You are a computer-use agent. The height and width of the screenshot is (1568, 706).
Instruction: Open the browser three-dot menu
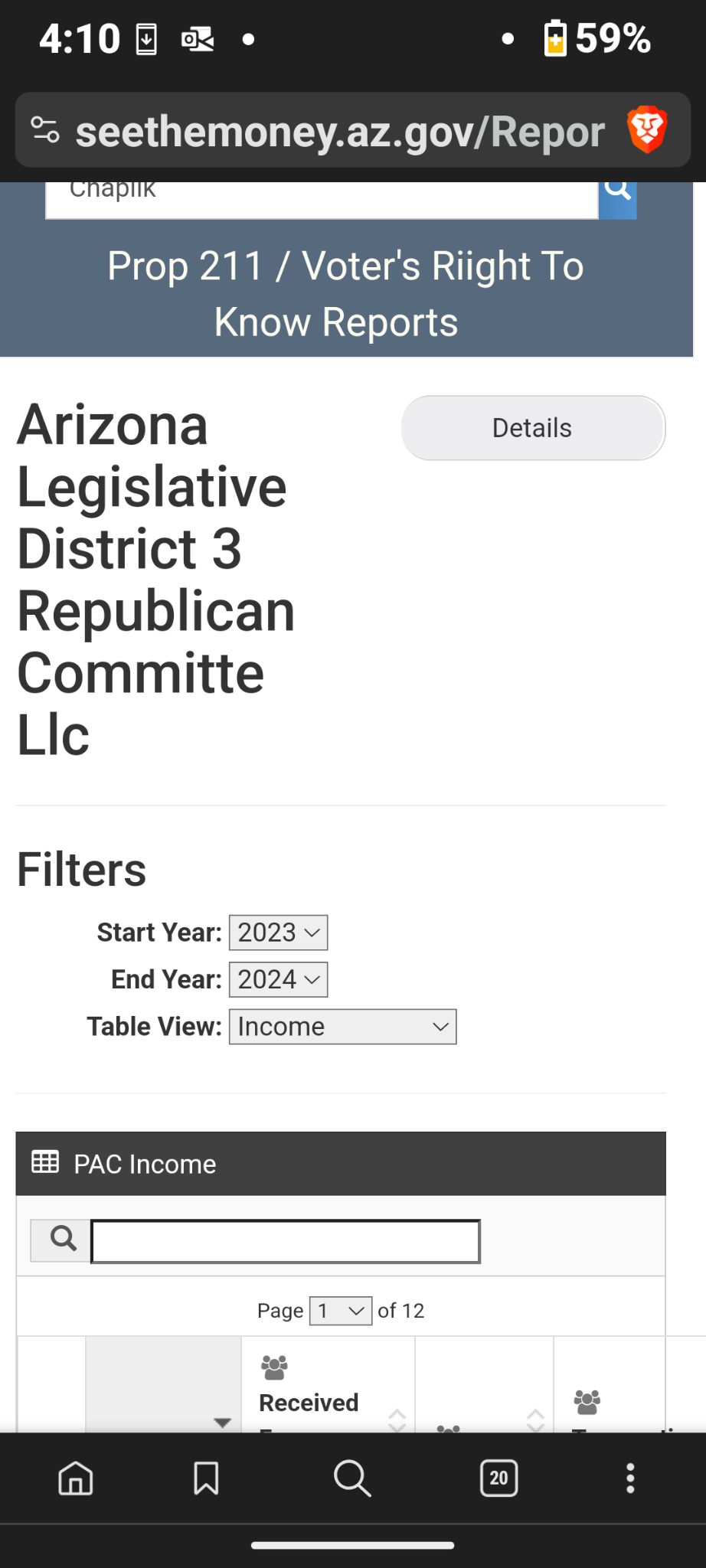pos(630,1478)
